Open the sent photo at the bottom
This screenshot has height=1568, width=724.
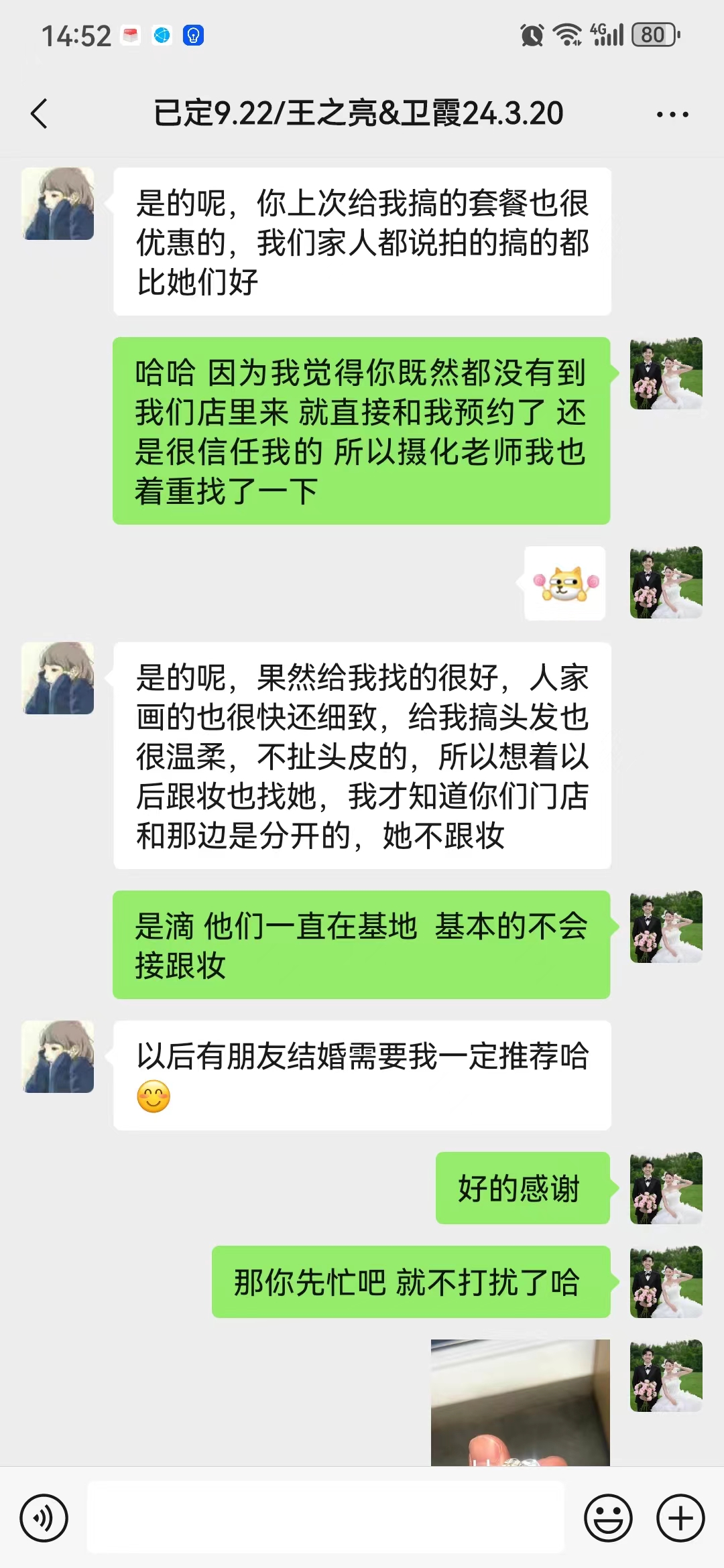point(520,1402)
